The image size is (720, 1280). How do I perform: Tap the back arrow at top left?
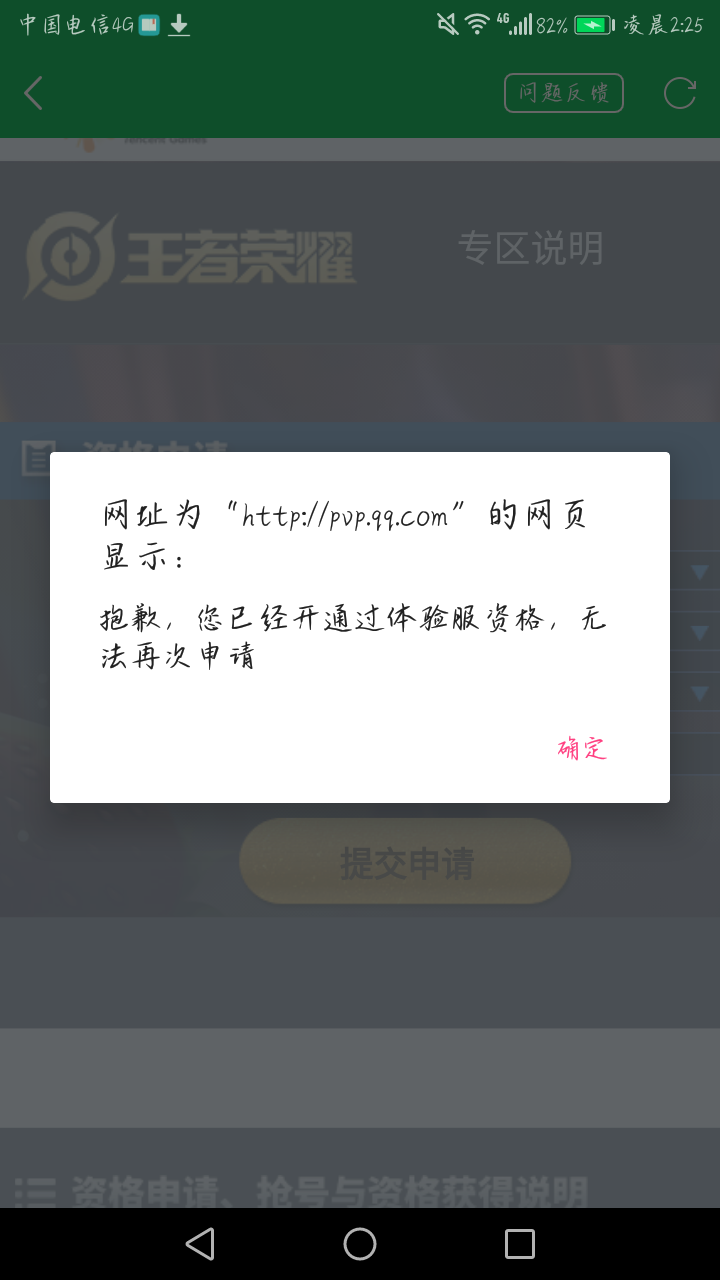pyautogui.click(x=32, y=93)
